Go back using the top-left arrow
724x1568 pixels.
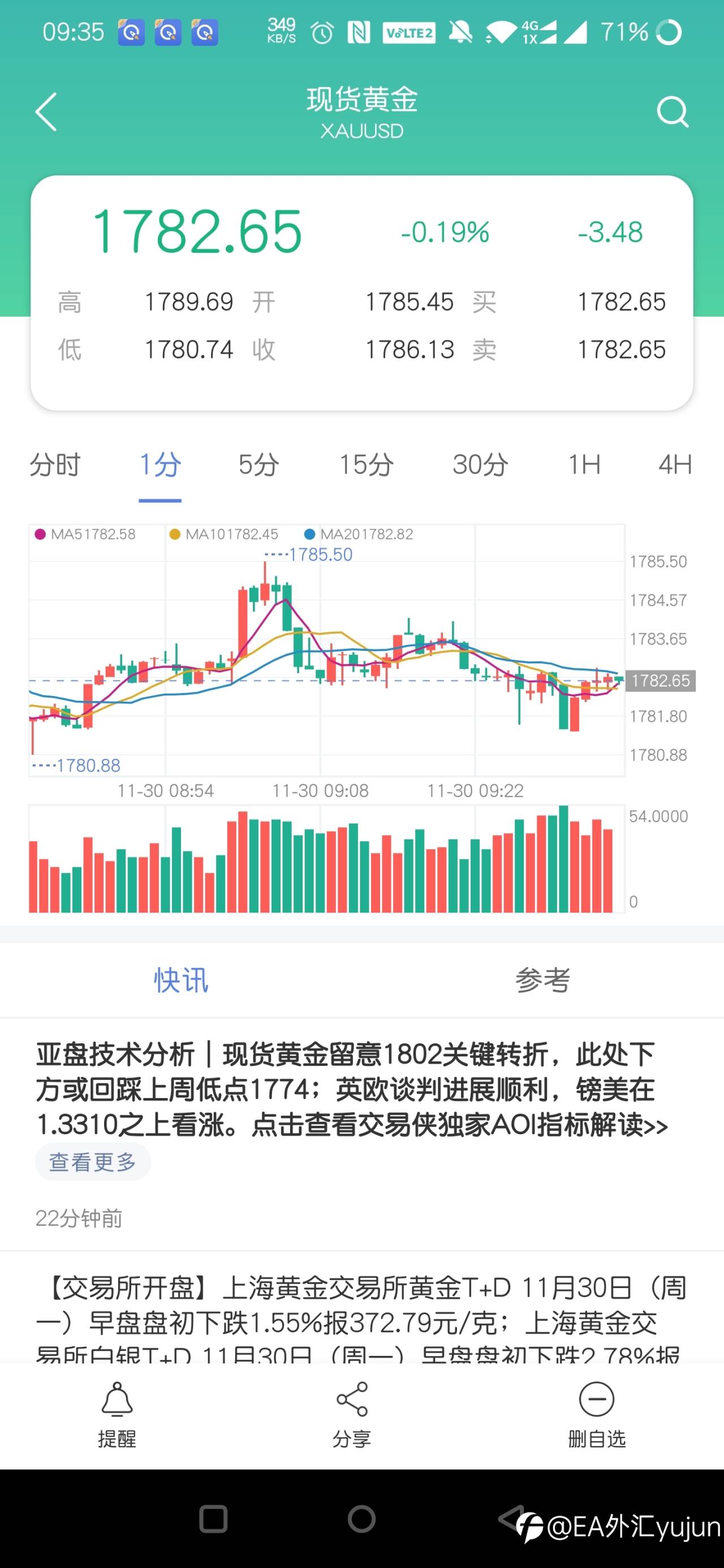point(46,112)
